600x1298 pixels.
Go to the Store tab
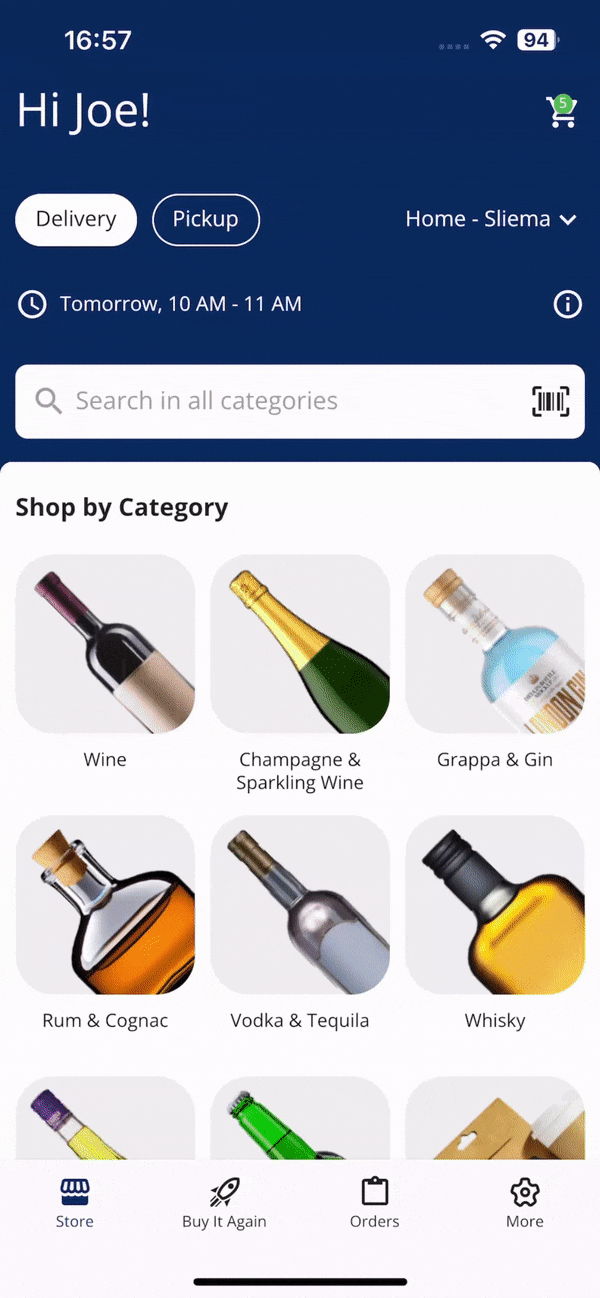tap(75, 1203)
